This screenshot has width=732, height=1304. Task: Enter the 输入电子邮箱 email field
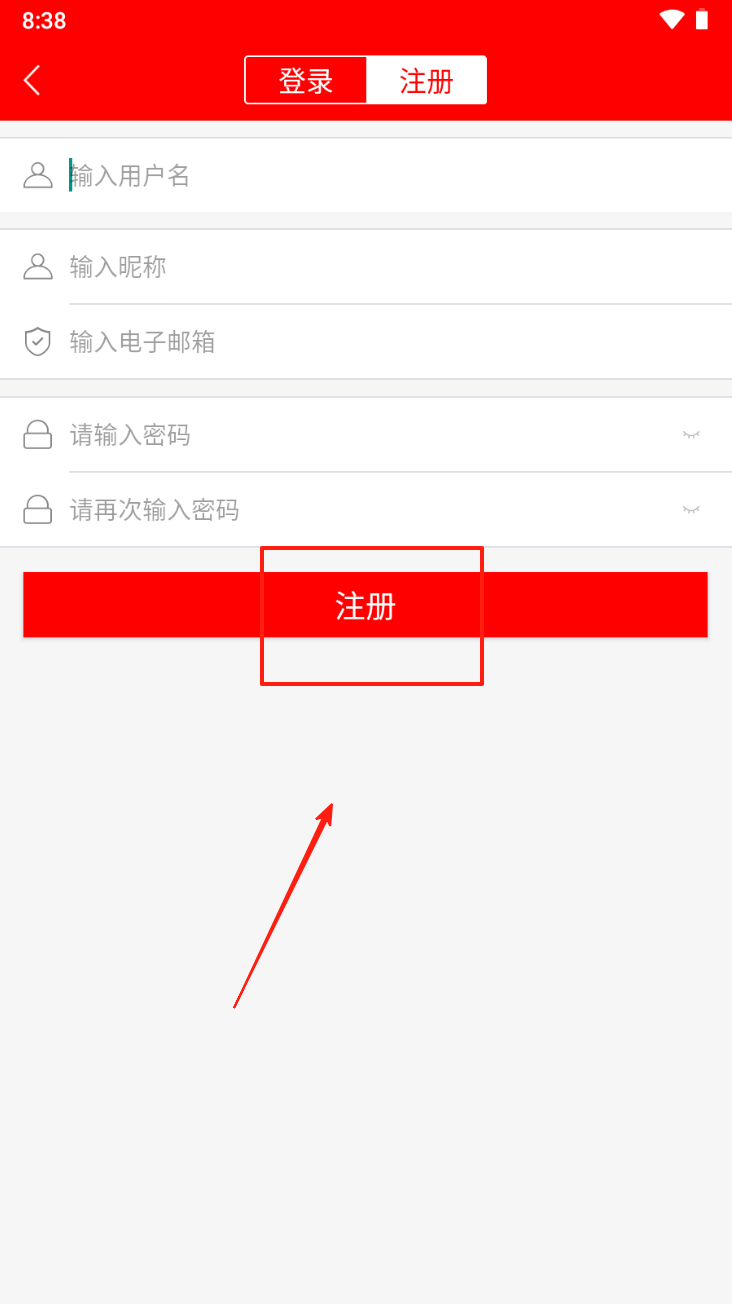click(398, 342)
